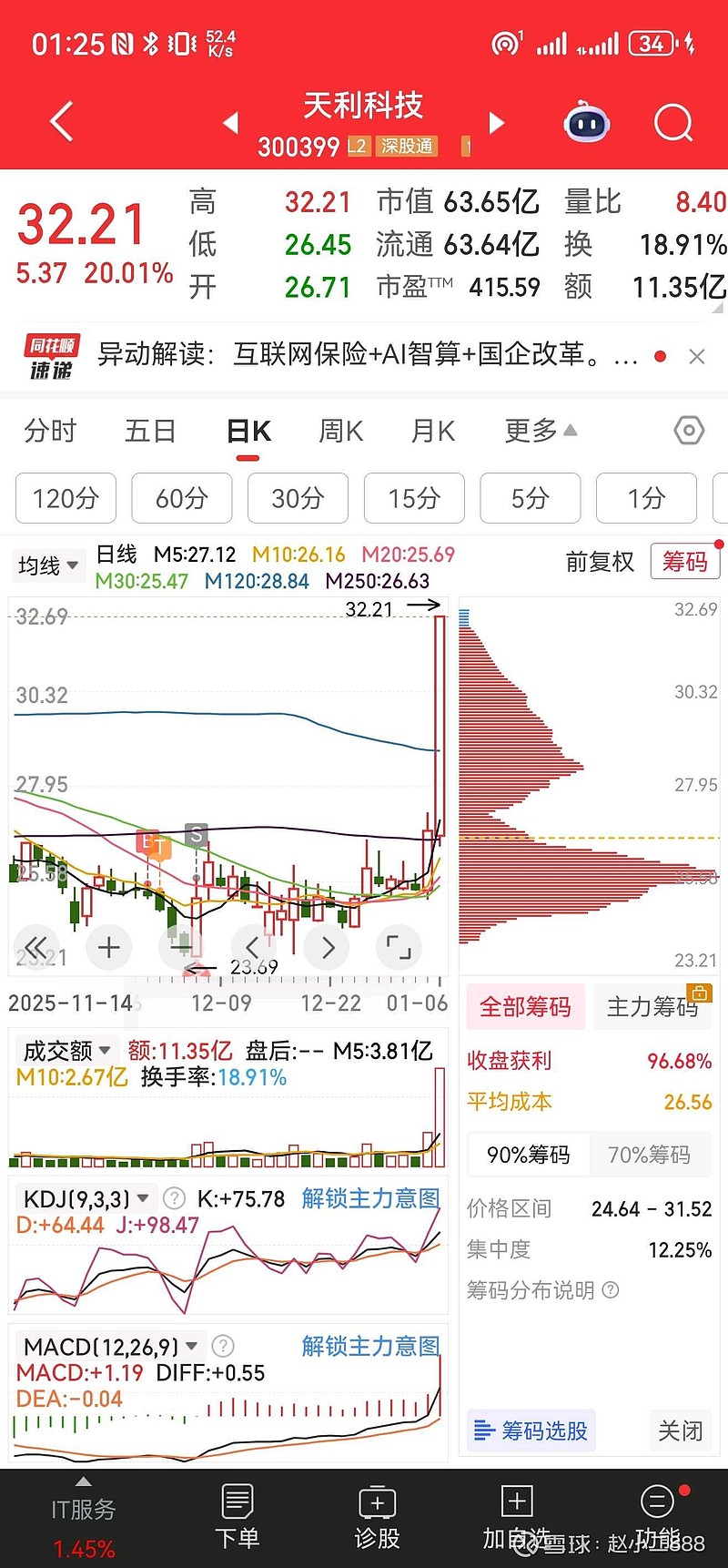
Task: Switch to 主力筹码 tab
Action: (x=652, y=1006)
